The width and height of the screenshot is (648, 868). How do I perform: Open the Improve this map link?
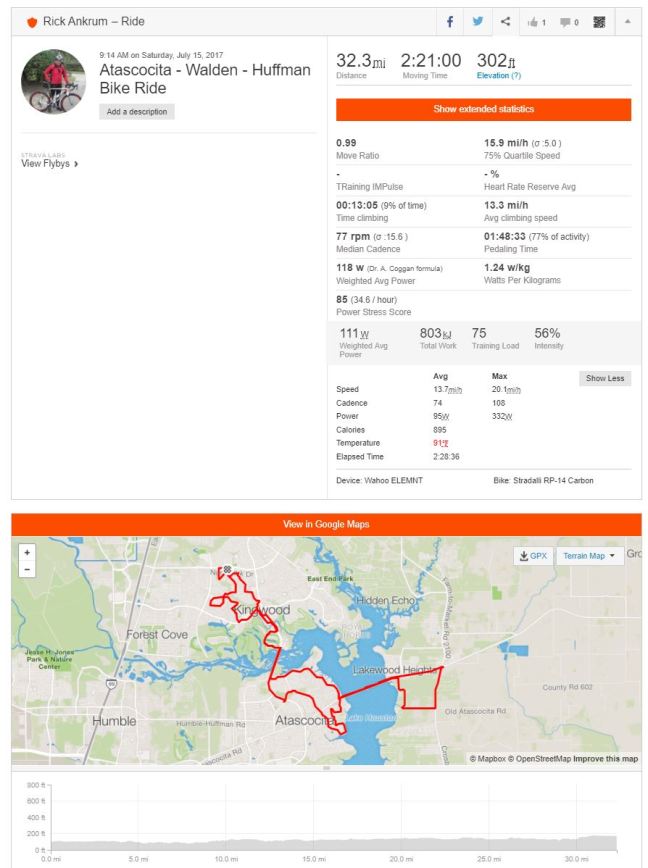click(605, 759)
